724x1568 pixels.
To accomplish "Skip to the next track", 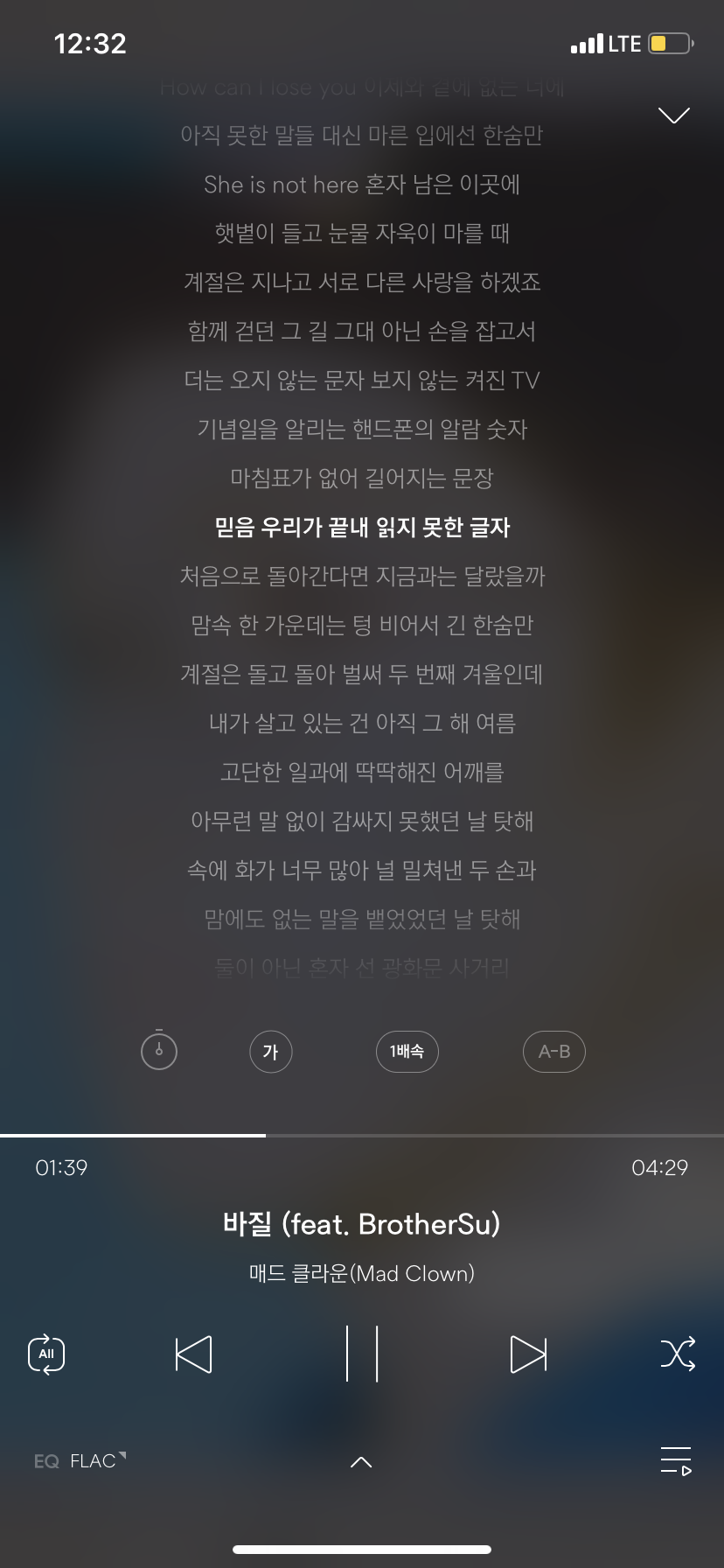I will 528,1354.
